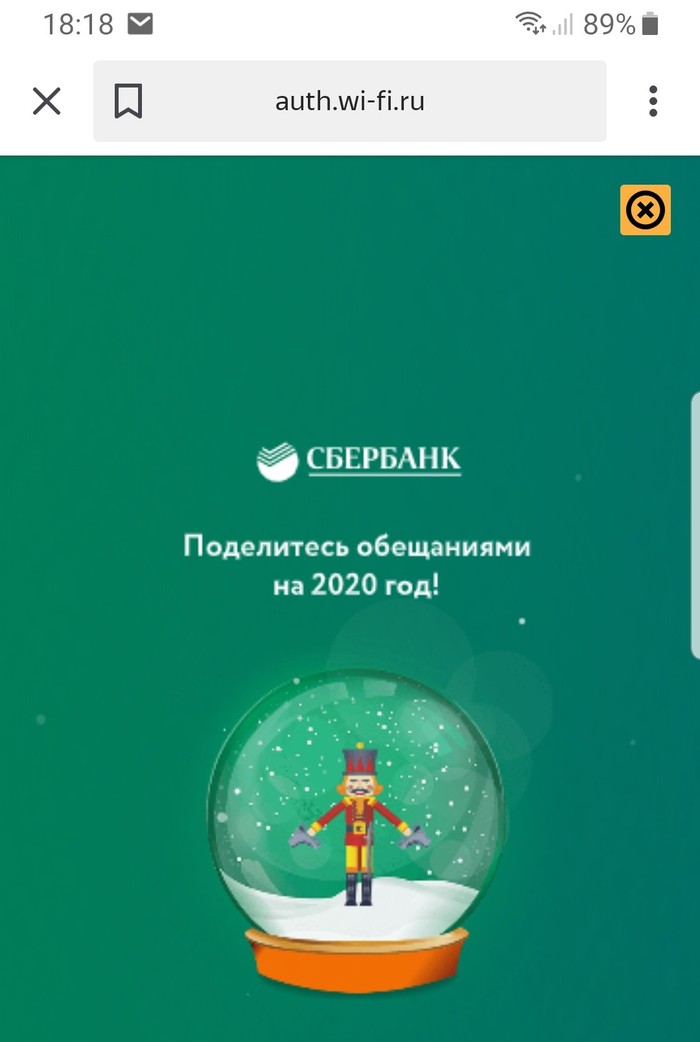This screenshot has height=1042, width=700.
Task: Bookmark the current page
Action: (128, 101)
